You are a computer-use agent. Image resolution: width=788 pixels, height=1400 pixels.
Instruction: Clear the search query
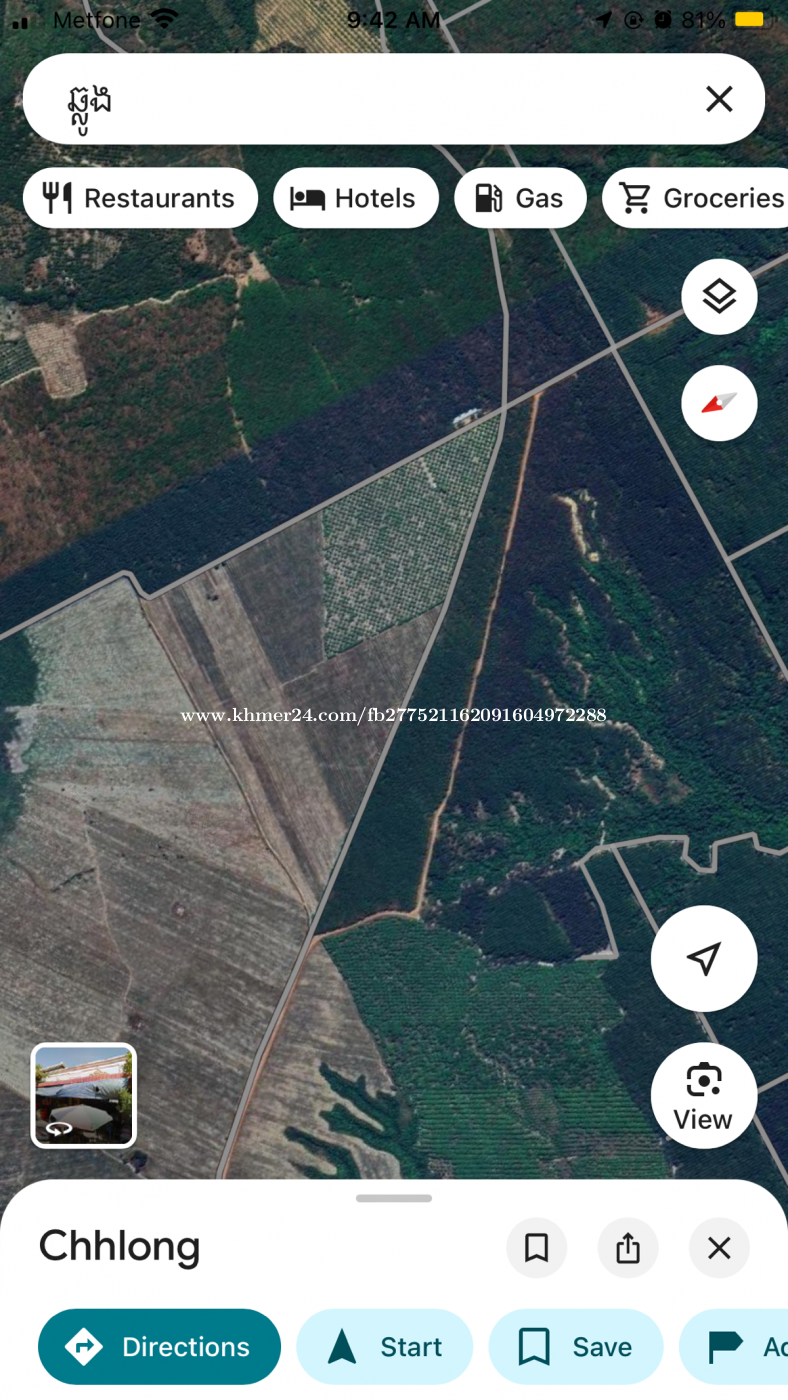719,99
